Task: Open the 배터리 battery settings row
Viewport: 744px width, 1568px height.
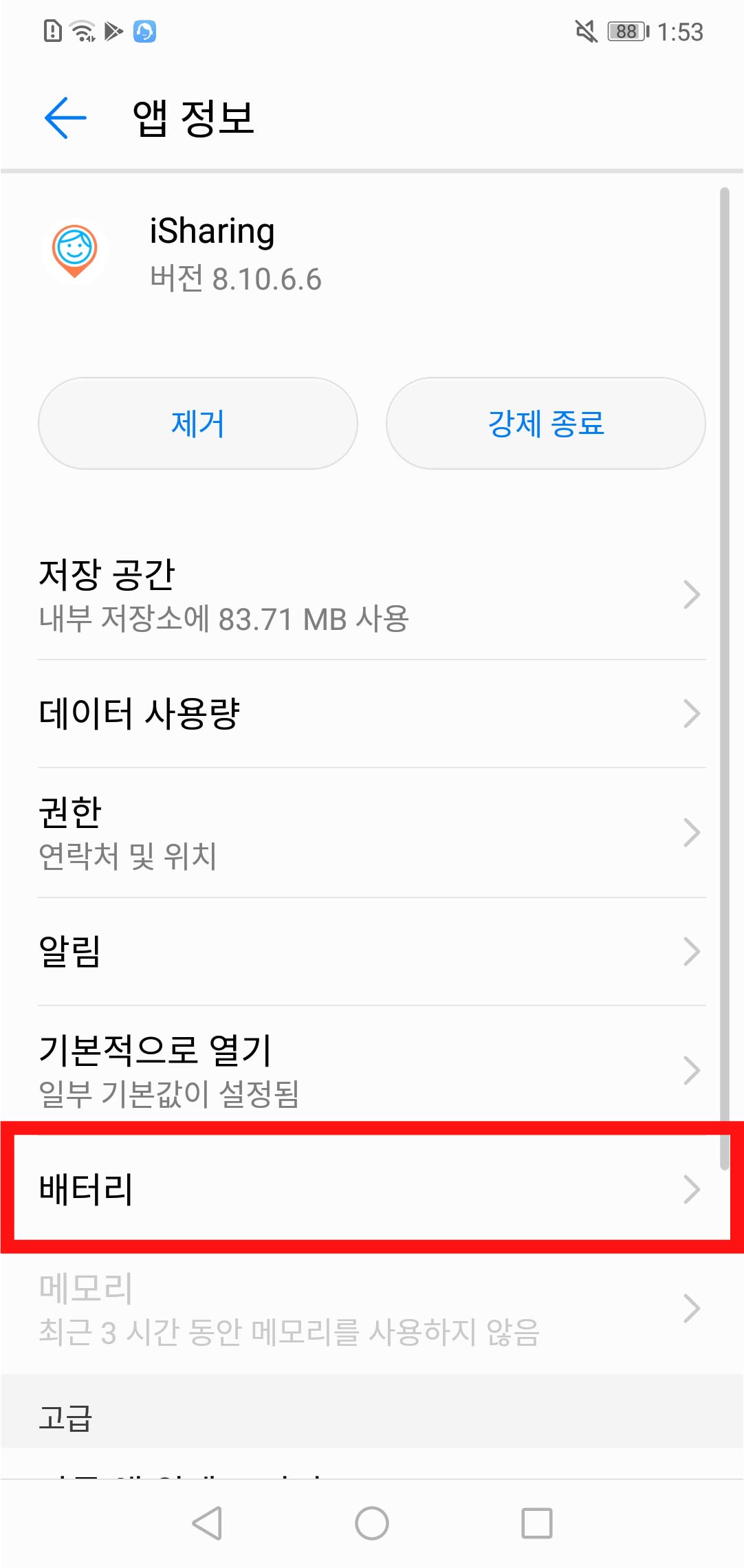Action: [x=371, y=1188]
